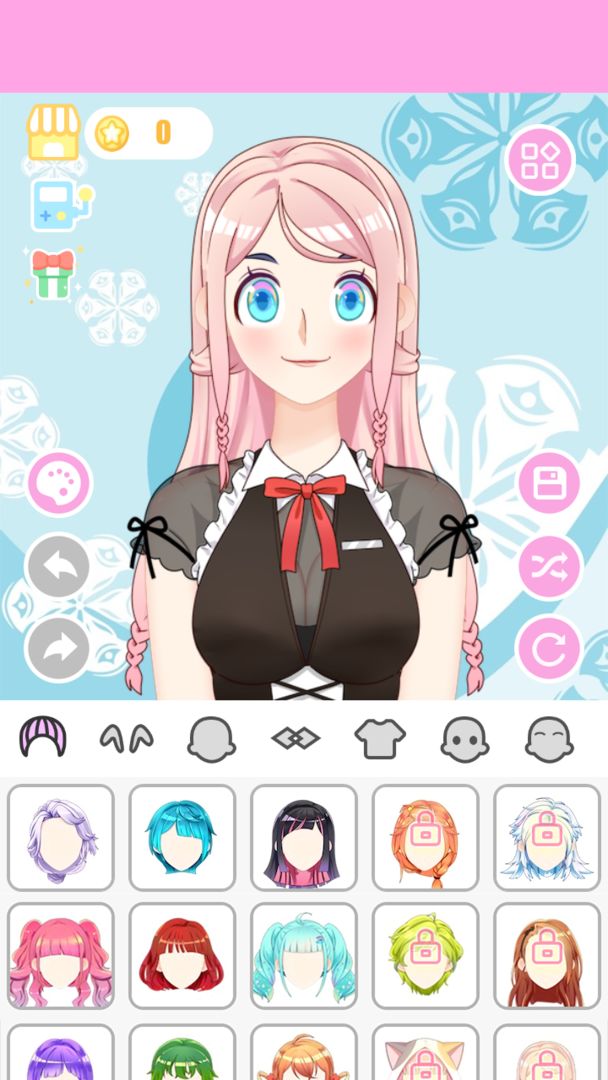Undo the last change

[x=59, y=567]
